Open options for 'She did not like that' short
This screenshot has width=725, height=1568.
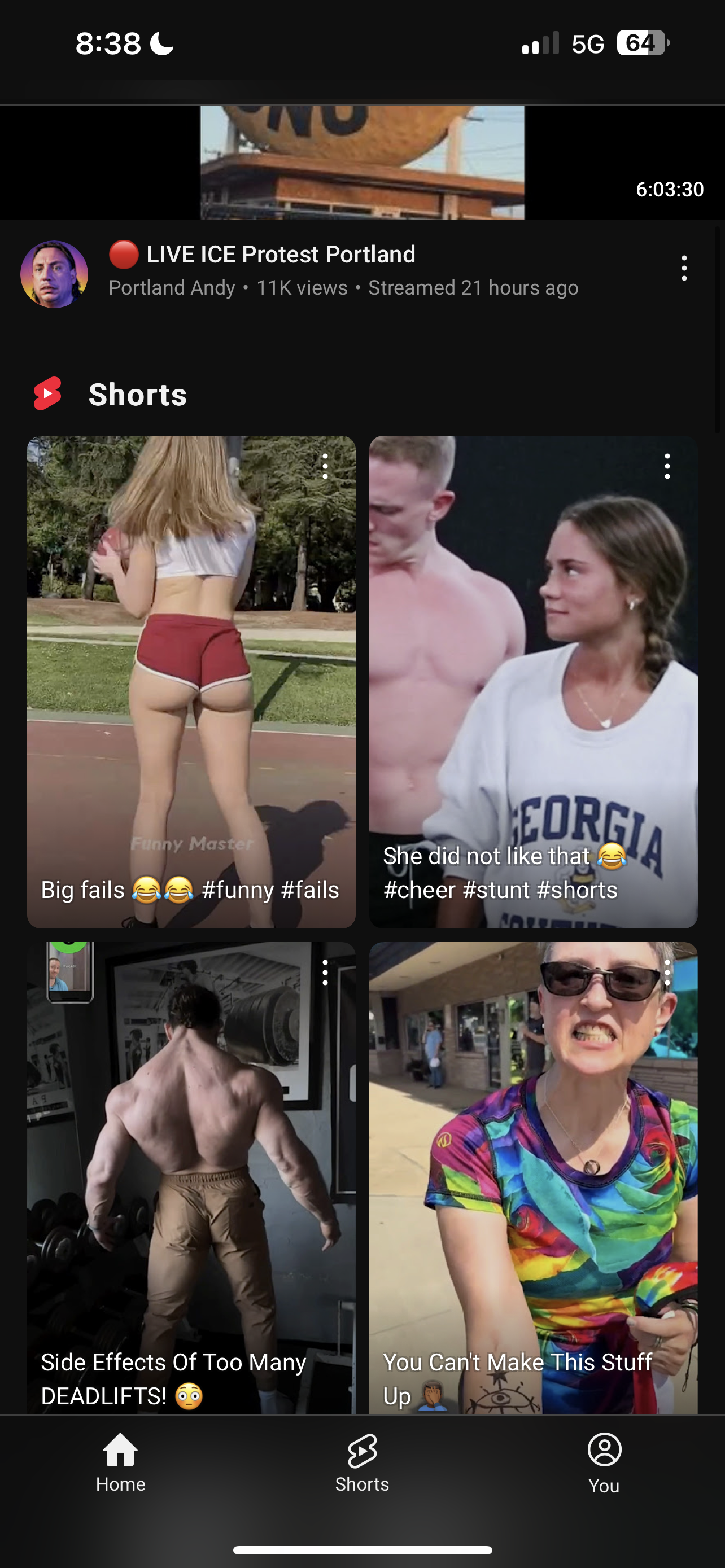(x=667, y=466)
